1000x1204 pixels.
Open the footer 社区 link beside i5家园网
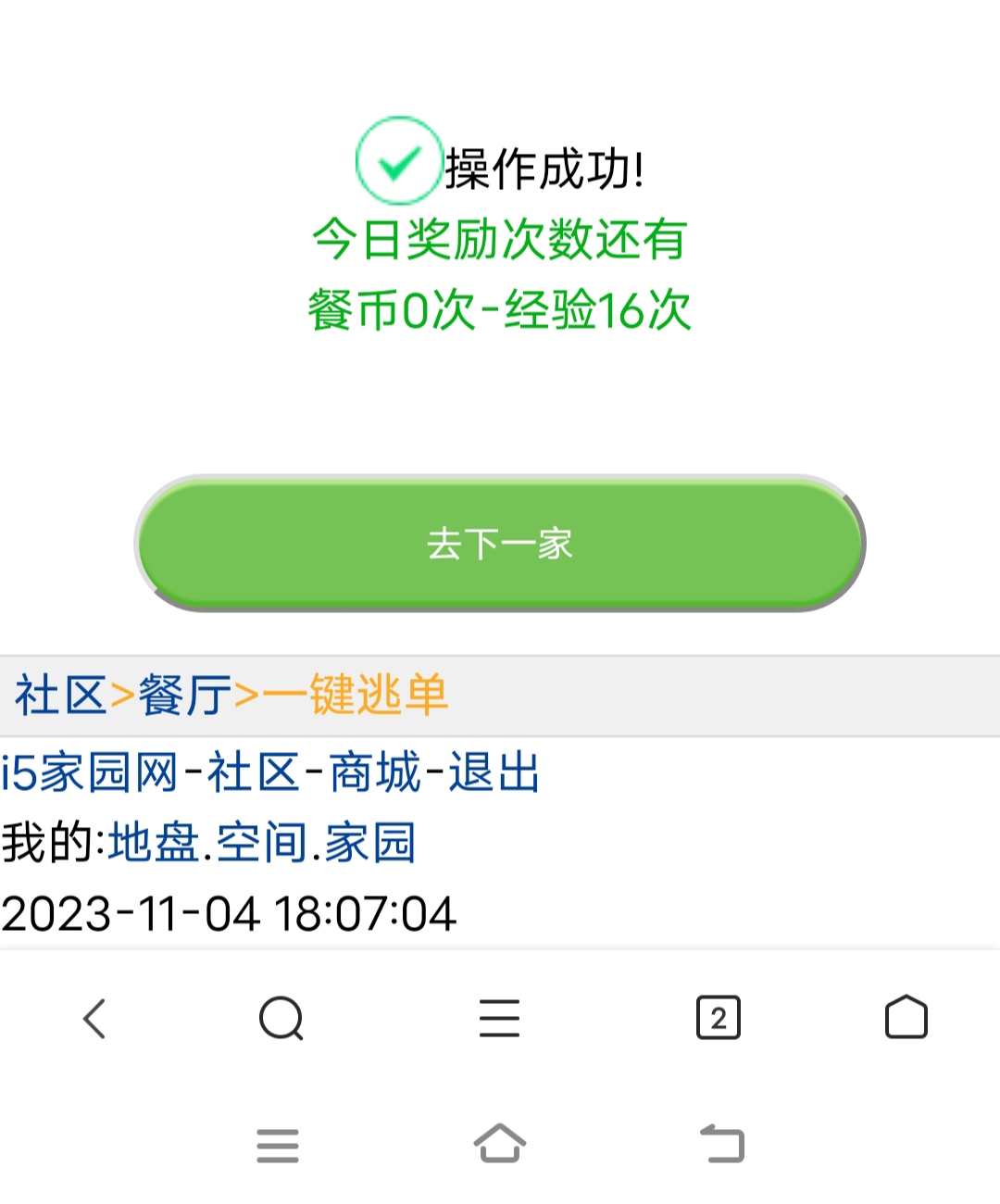click(x=253, y=772)
